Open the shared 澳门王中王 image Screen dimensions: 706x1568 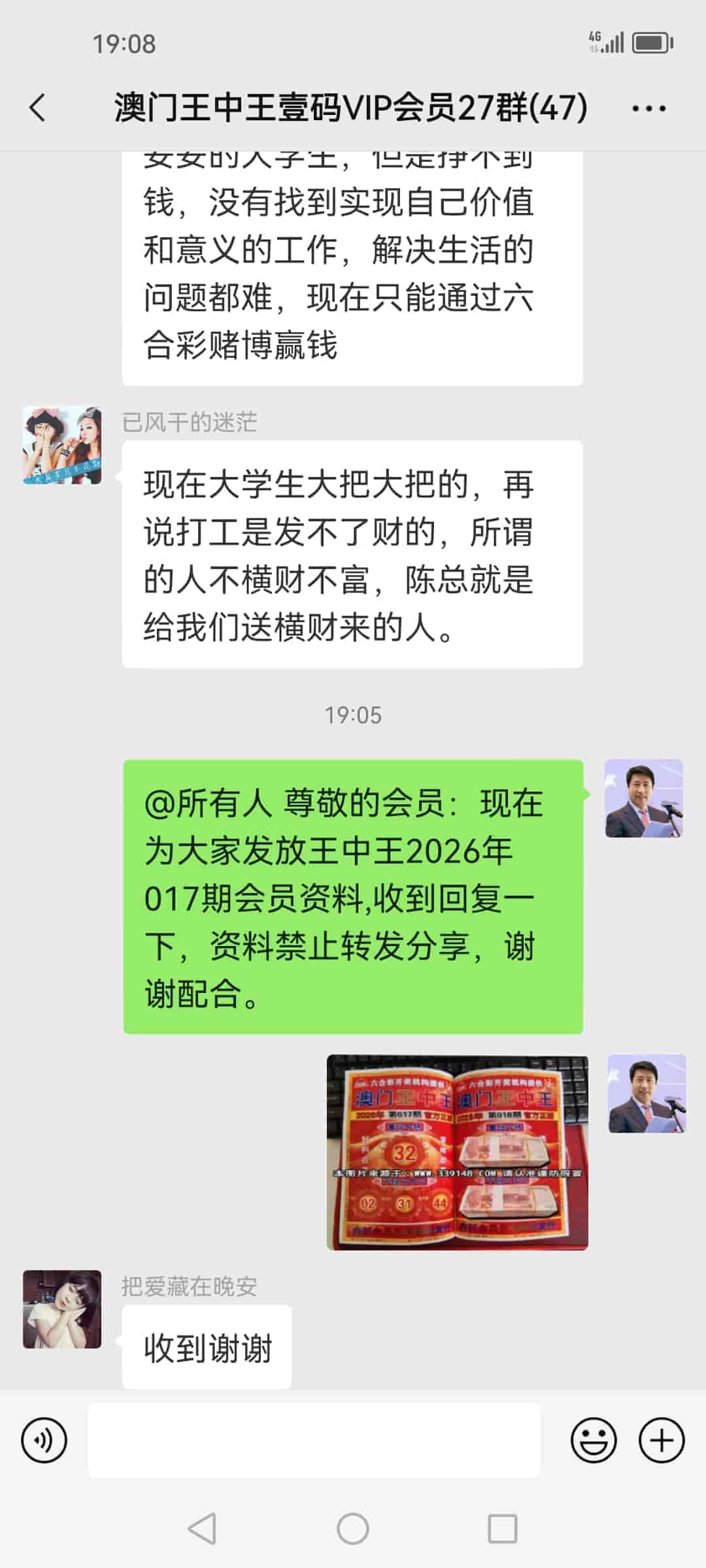point(457,1152)
